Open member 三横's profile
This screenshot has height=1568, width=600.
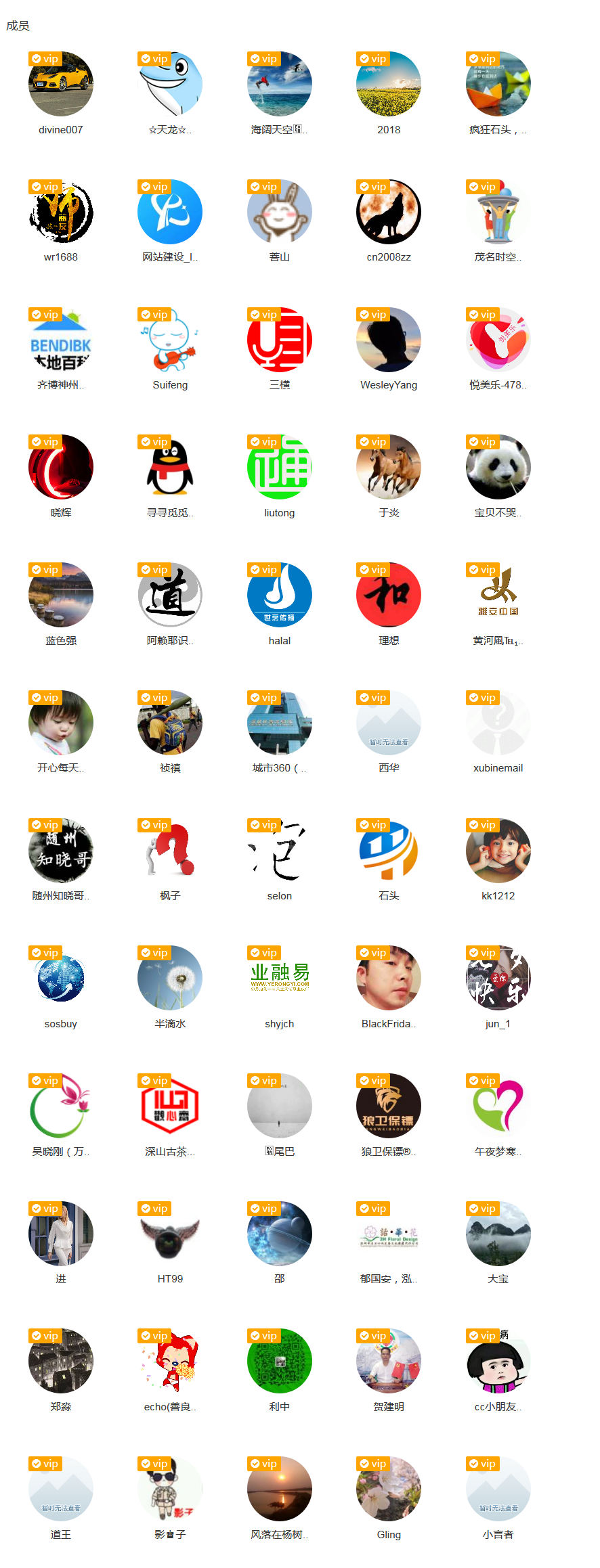pyautogui.click(x=280, y=340)
